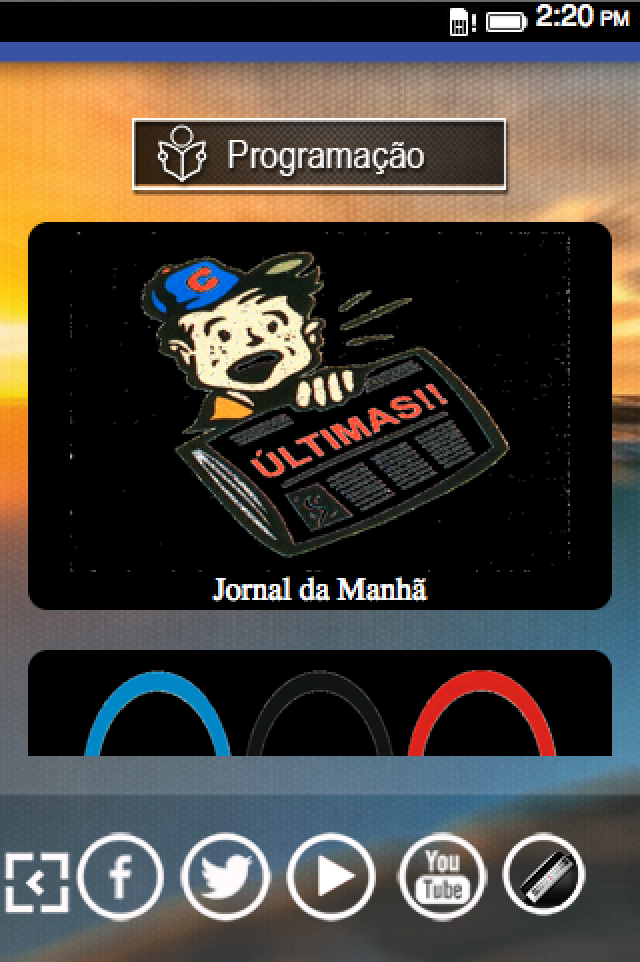Tap the remote control icon
The width and height of the screenshot is (640, 962).
click(545, 877)
